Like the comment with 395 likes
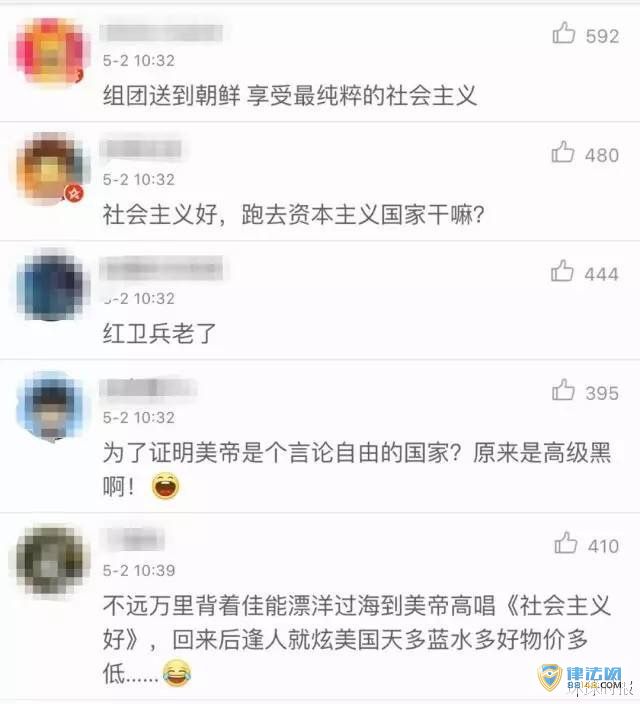 (564, 391)
